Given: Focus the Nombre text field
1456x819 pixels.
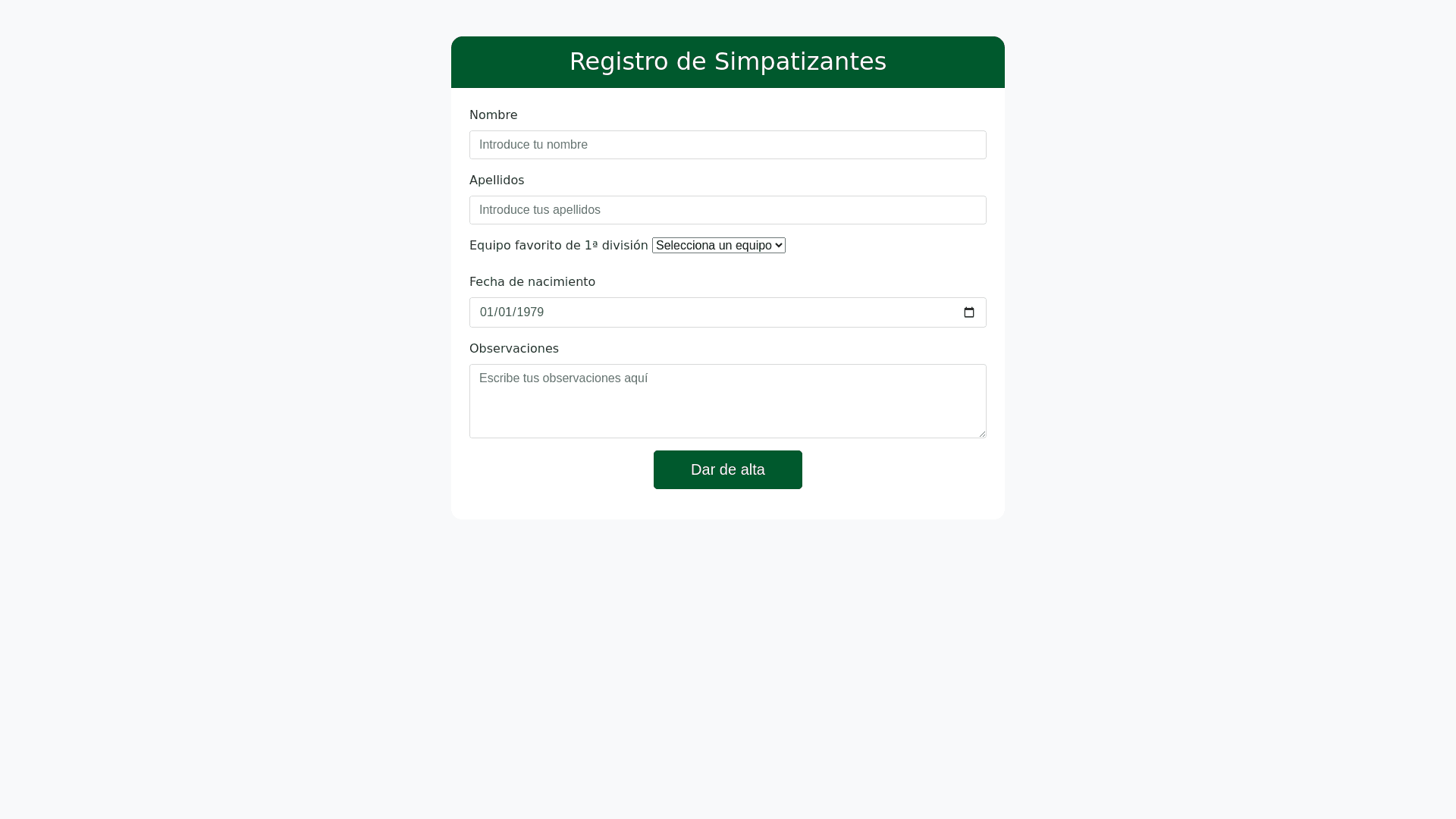Looking at the screenshot, I should 727,145.
